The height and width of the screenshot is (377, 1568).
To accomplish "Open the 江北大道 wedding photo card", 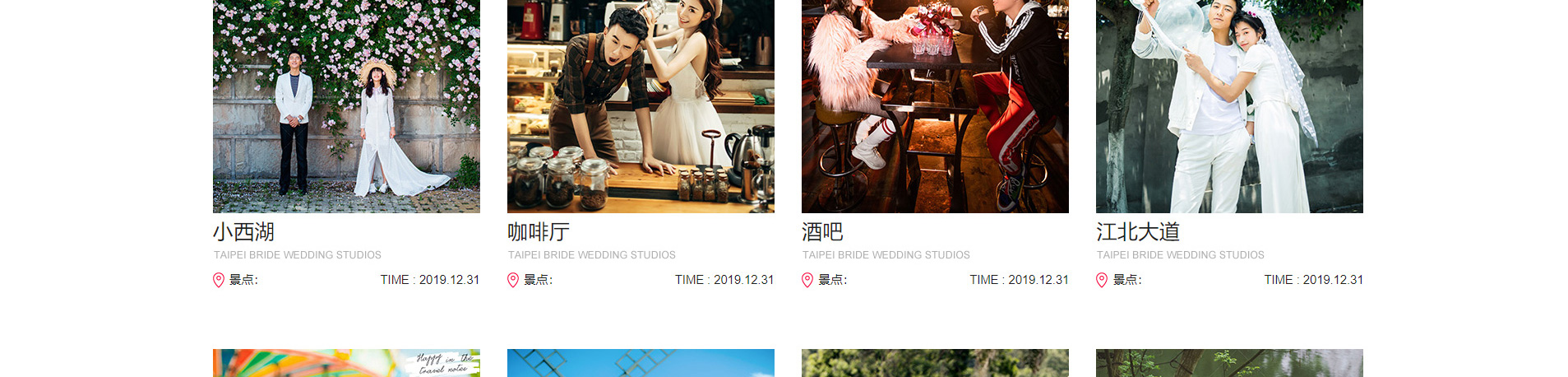I will (1229, 107).
